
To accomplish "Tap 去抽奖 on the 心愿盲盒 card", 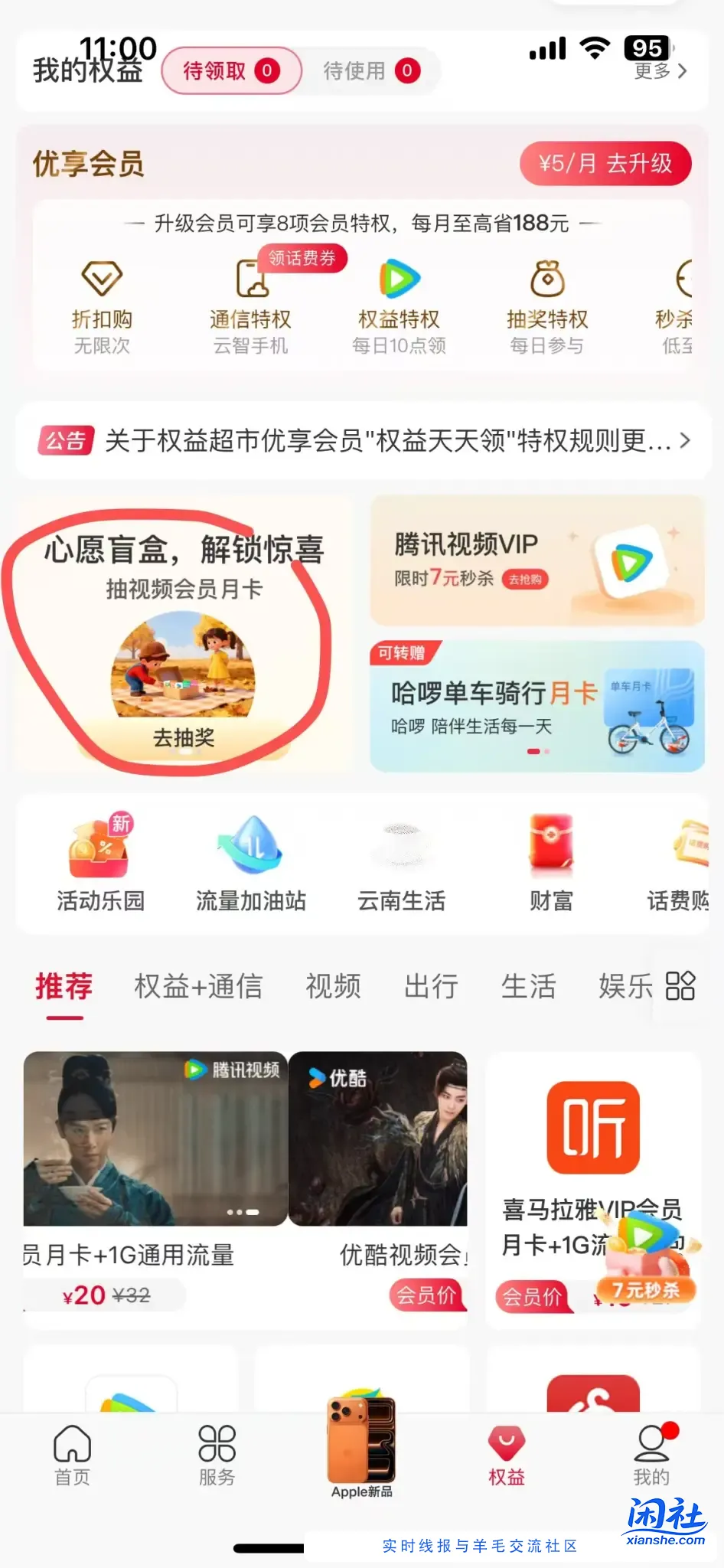I will (x=184, y=738).
